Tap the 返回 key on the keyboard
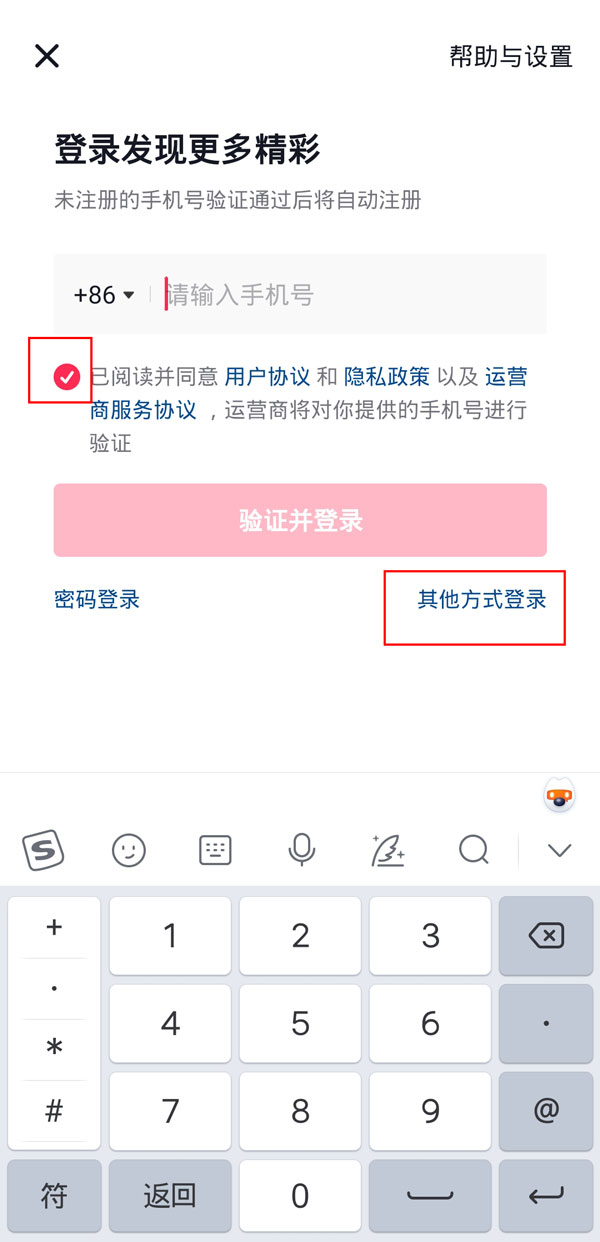The image size is (600, 1242). 170,1194
